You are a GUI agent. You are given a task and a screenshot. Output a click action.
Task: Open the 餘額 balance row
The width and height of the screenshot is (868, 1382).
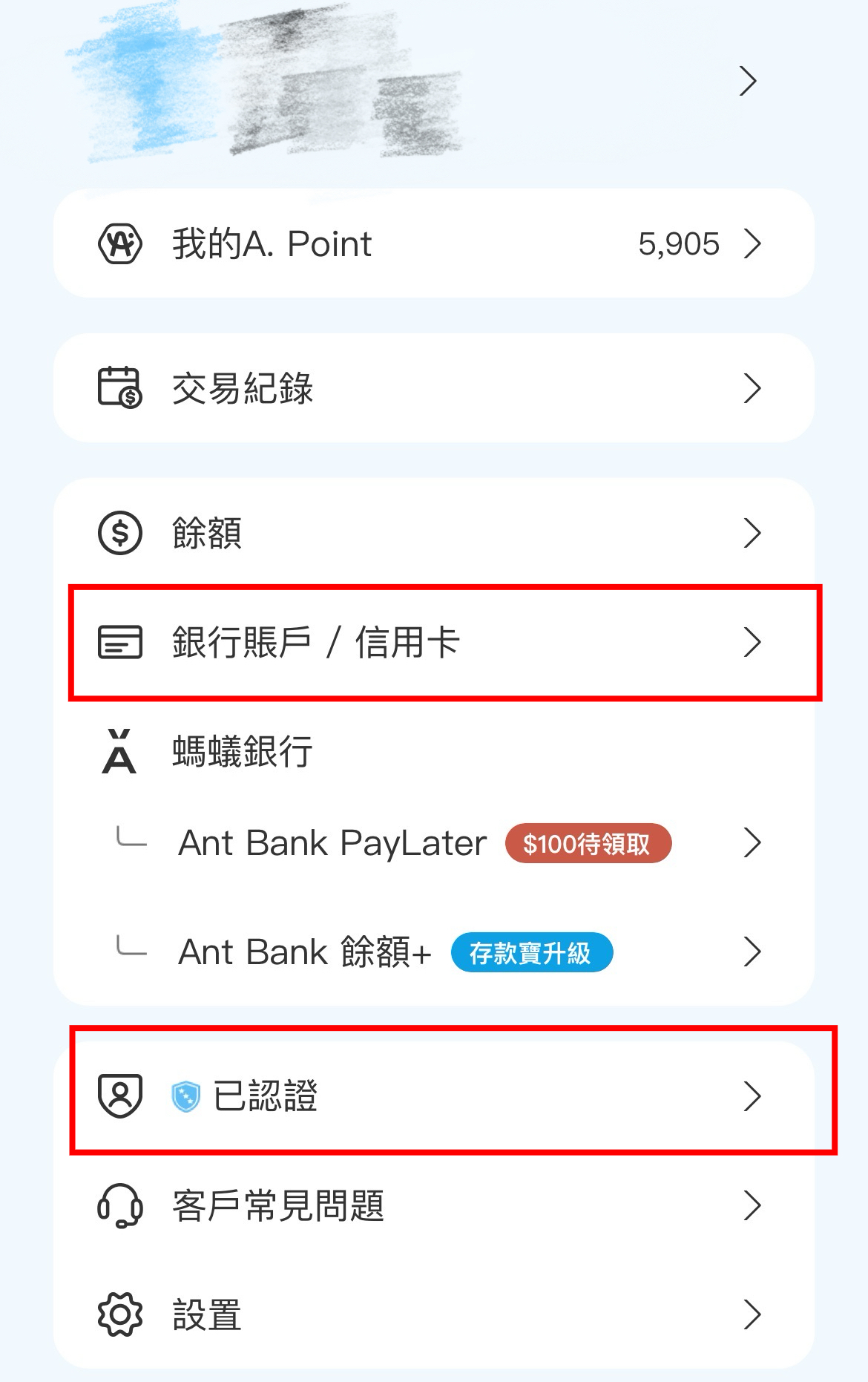433,533
